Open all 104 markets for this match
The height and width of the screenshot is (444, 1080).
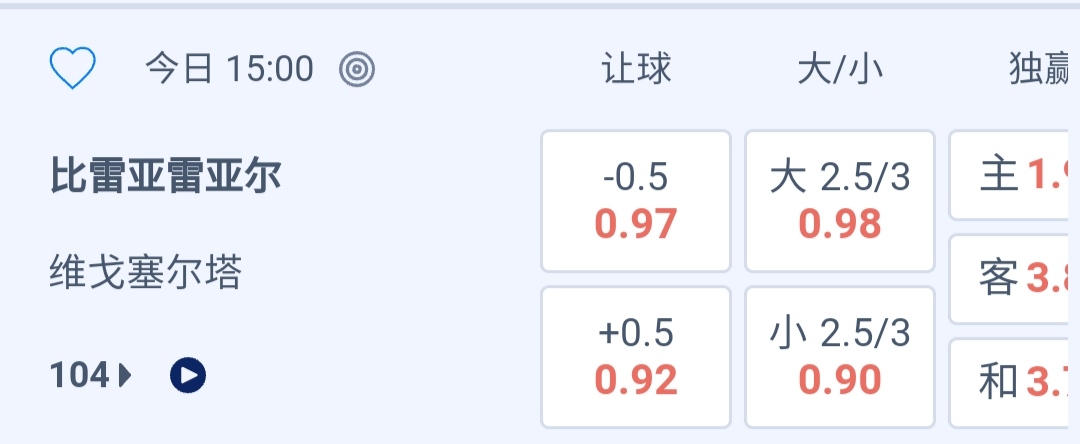[x=91, y=375]
